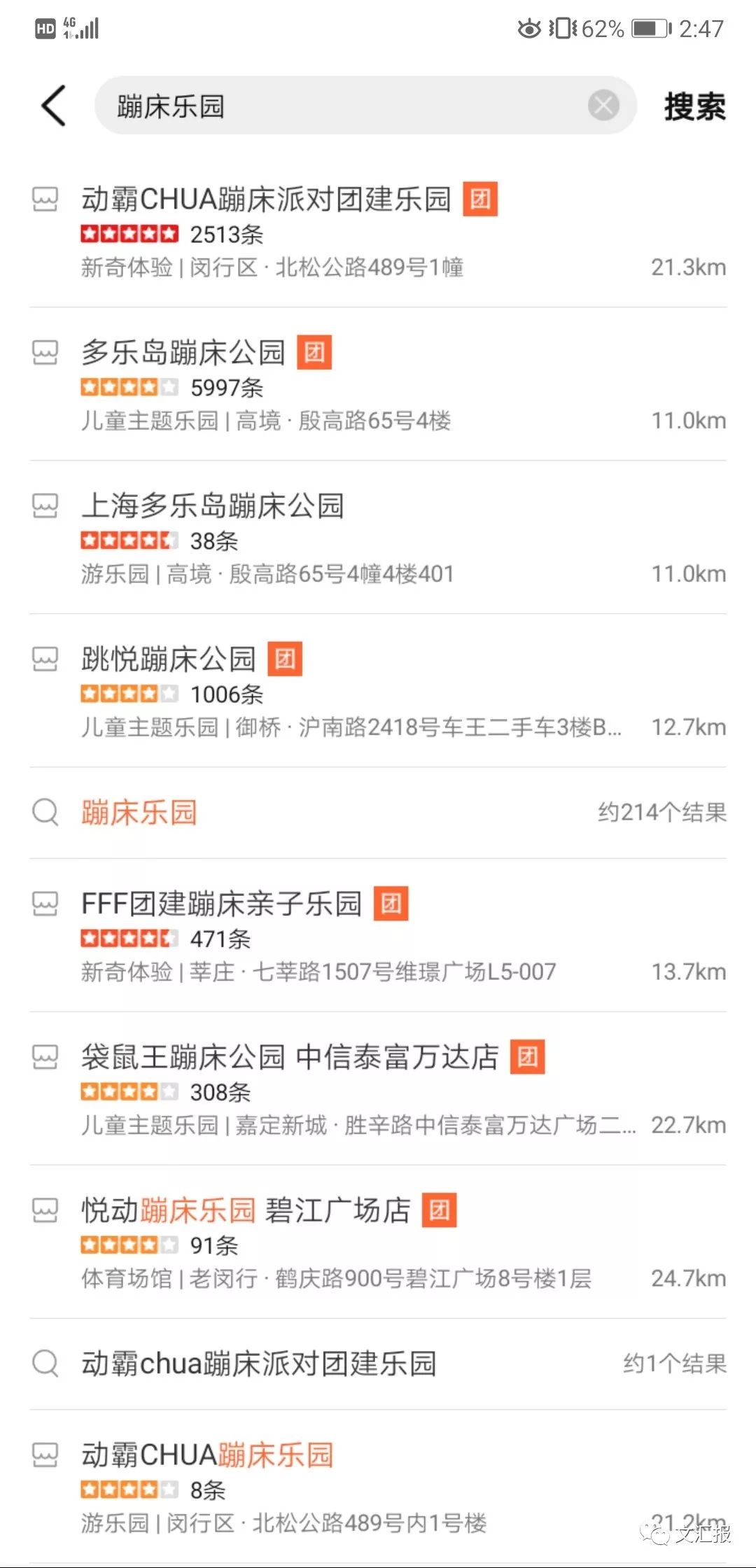Clear the search text
Screen dimensions: 756x1568
[603, 106]
